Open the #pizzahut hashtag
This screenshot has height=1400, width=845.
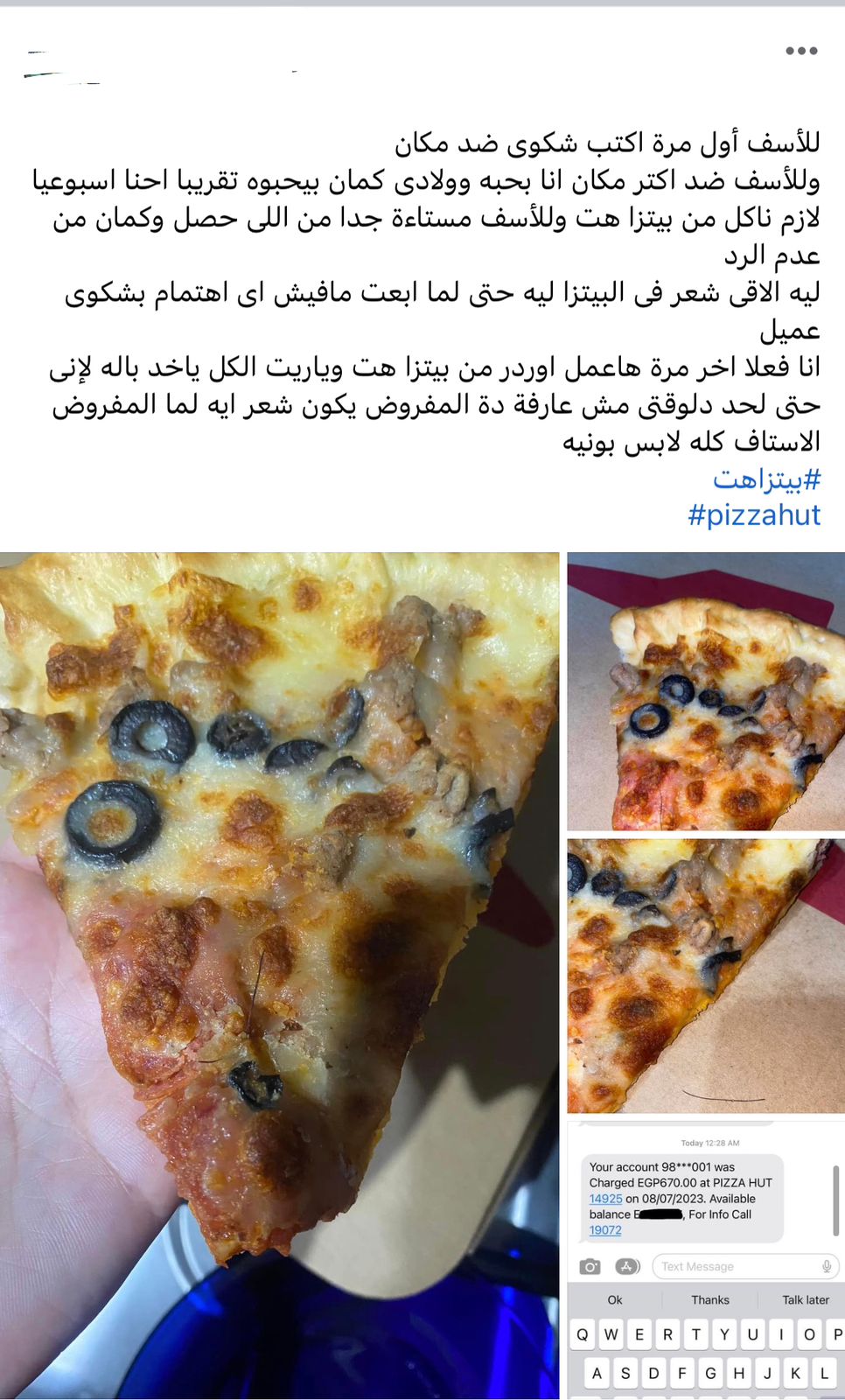point(754,514)
